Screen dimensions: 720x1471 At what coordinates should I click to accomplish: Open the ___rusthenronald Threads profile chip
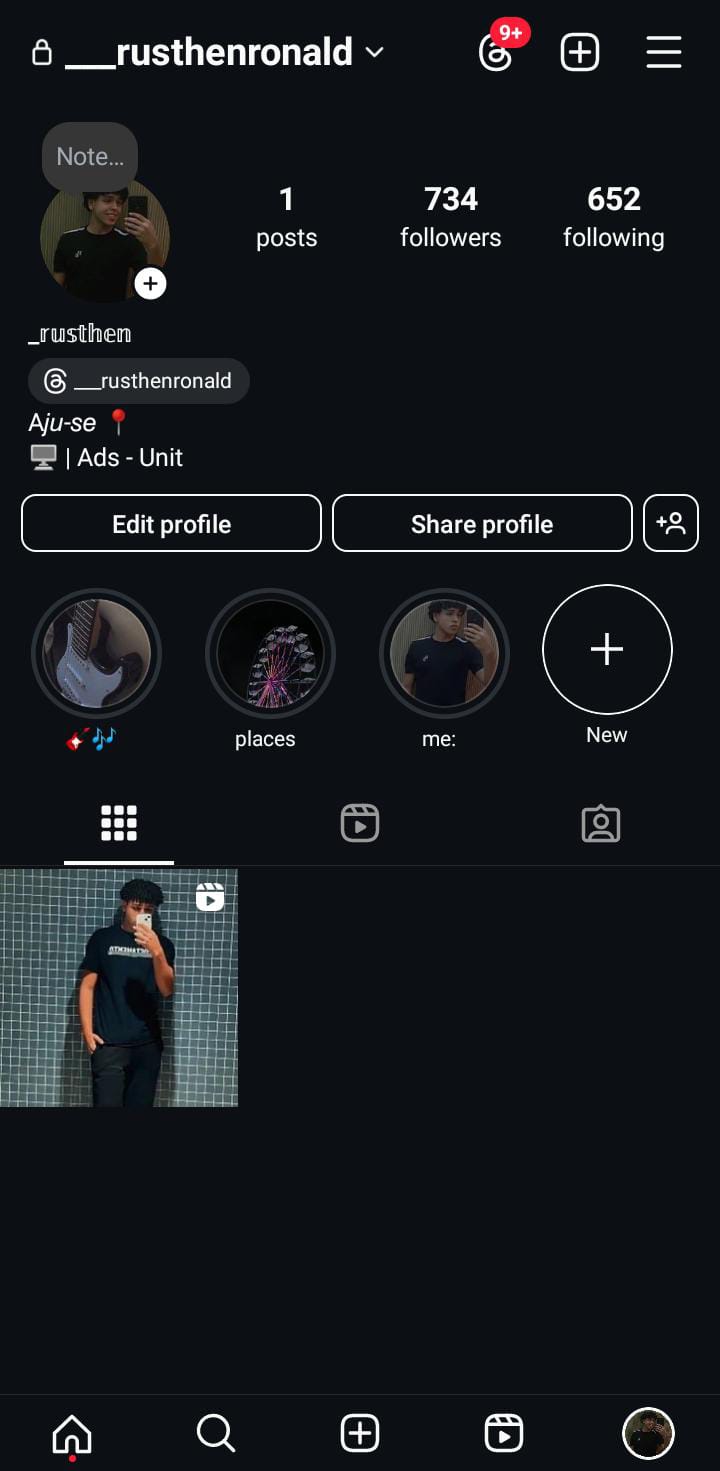tap(139, 381)
